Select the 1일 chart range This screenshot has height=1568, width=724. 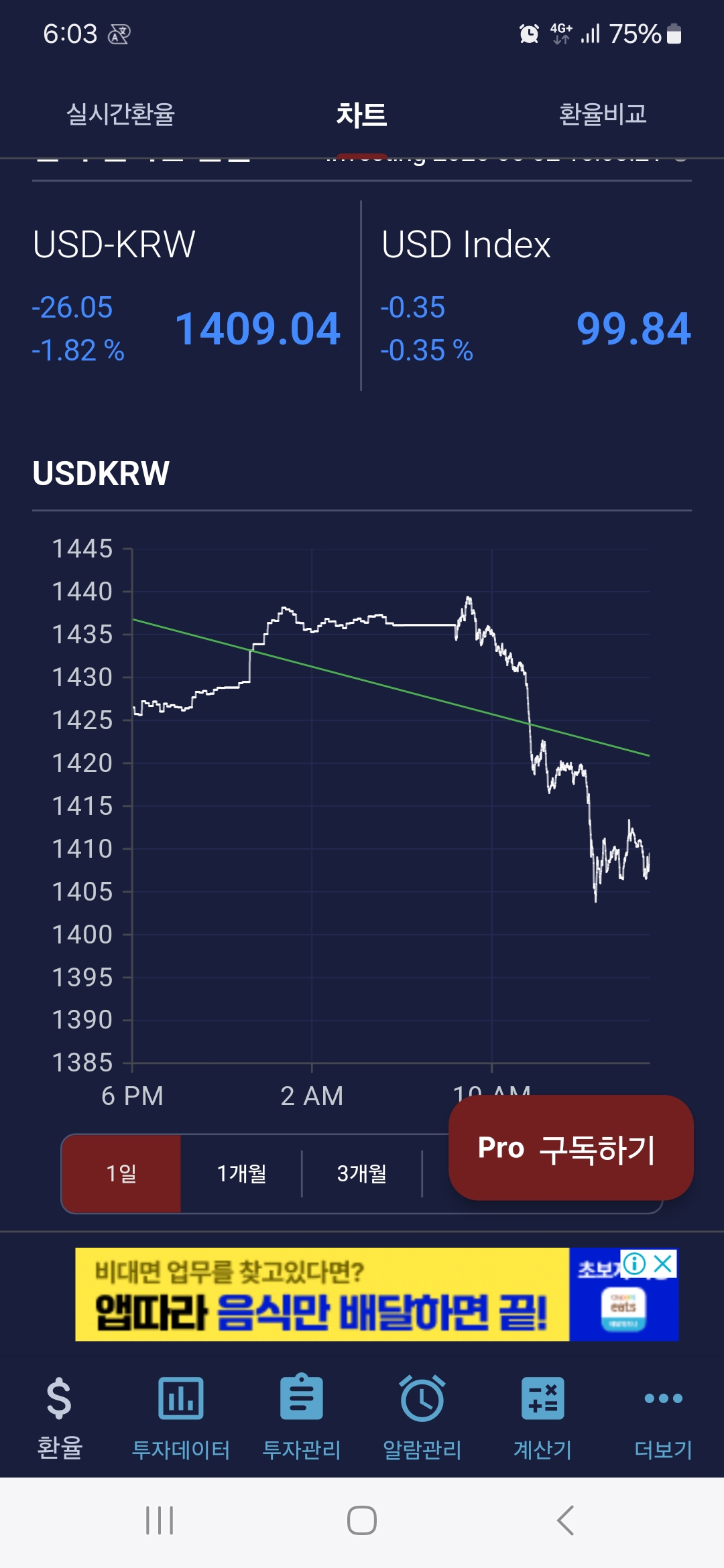[x=121, y=1173]
